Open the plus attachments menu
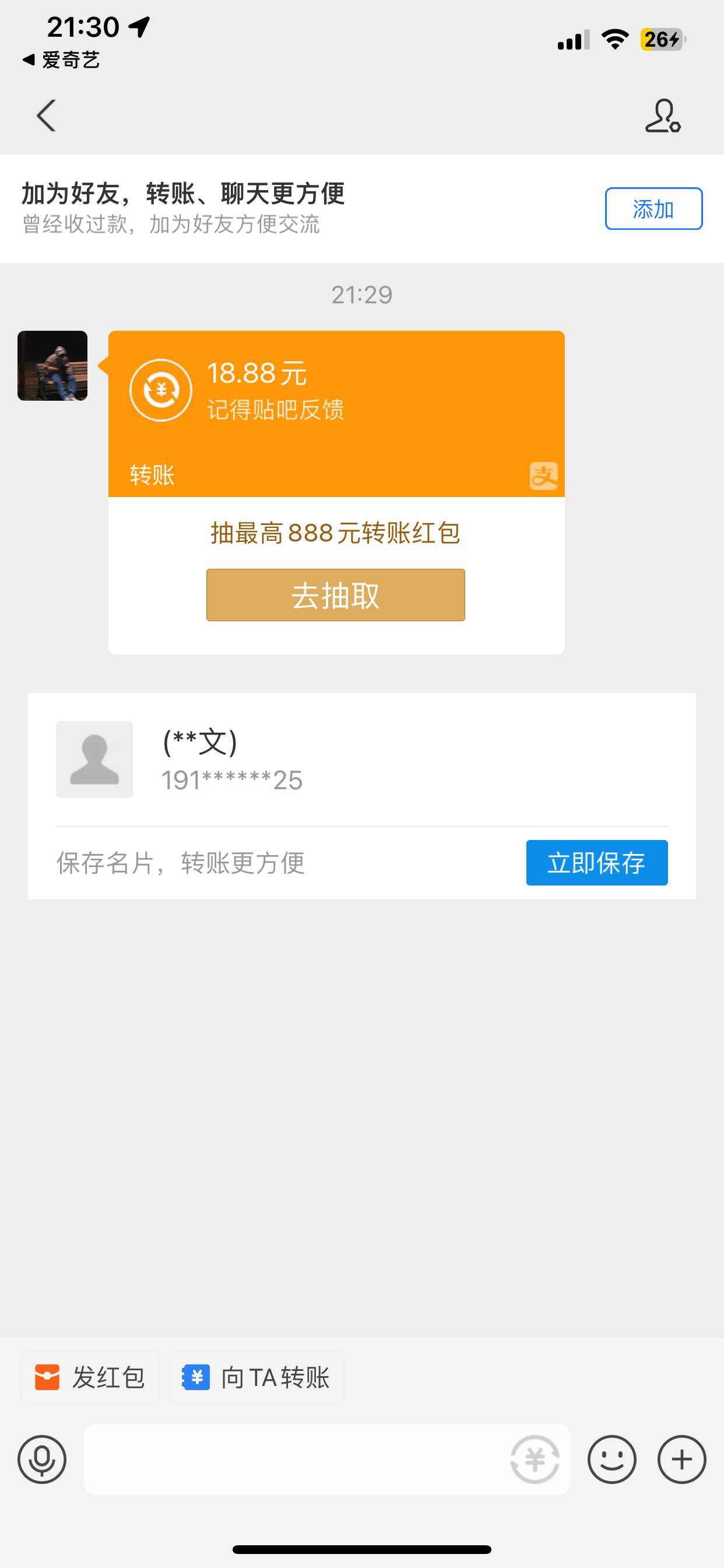The width and height of the screenshot is (724, 1568). 681,1459
